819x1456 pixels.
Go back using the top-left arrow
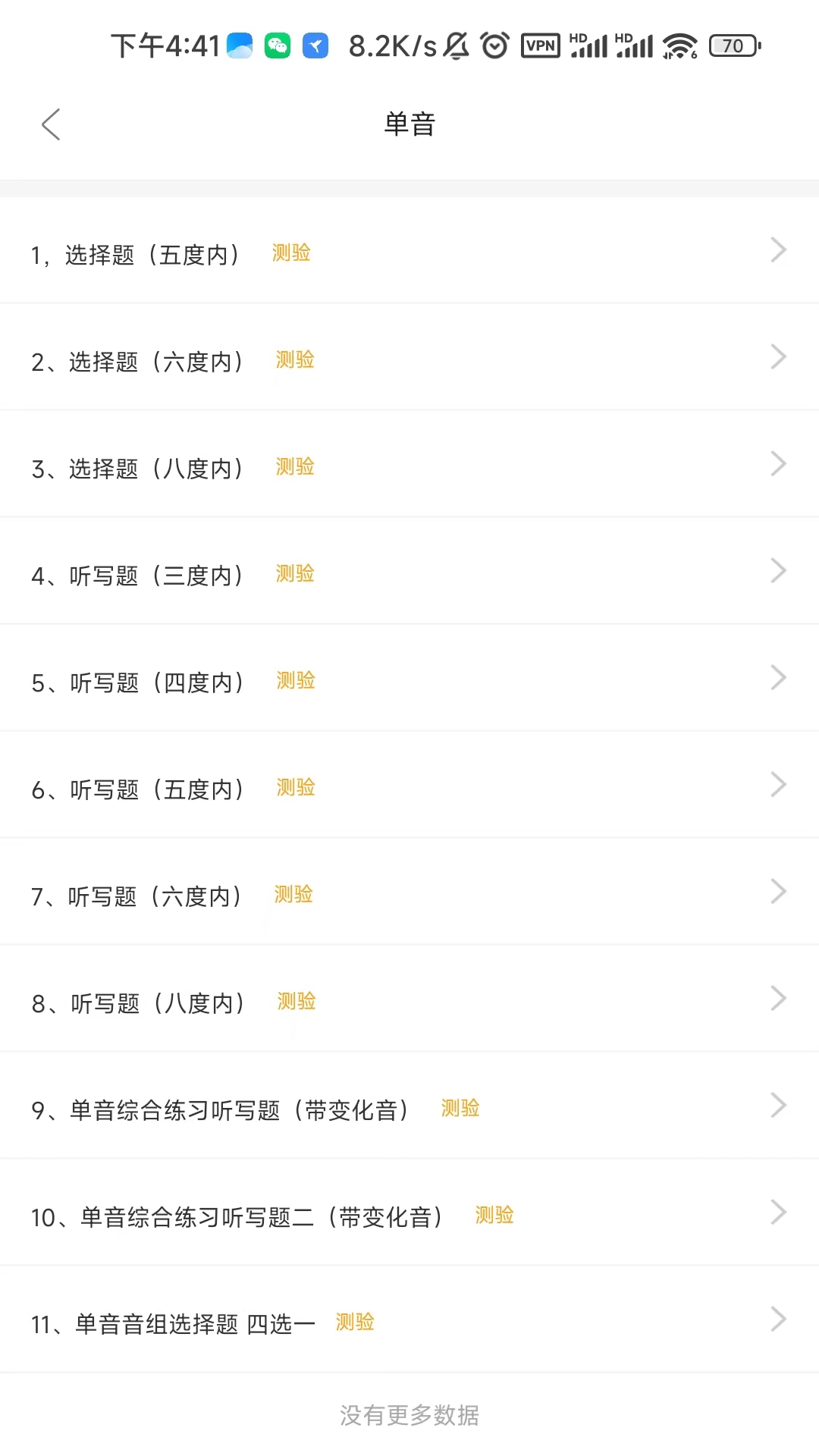point(51,124)
